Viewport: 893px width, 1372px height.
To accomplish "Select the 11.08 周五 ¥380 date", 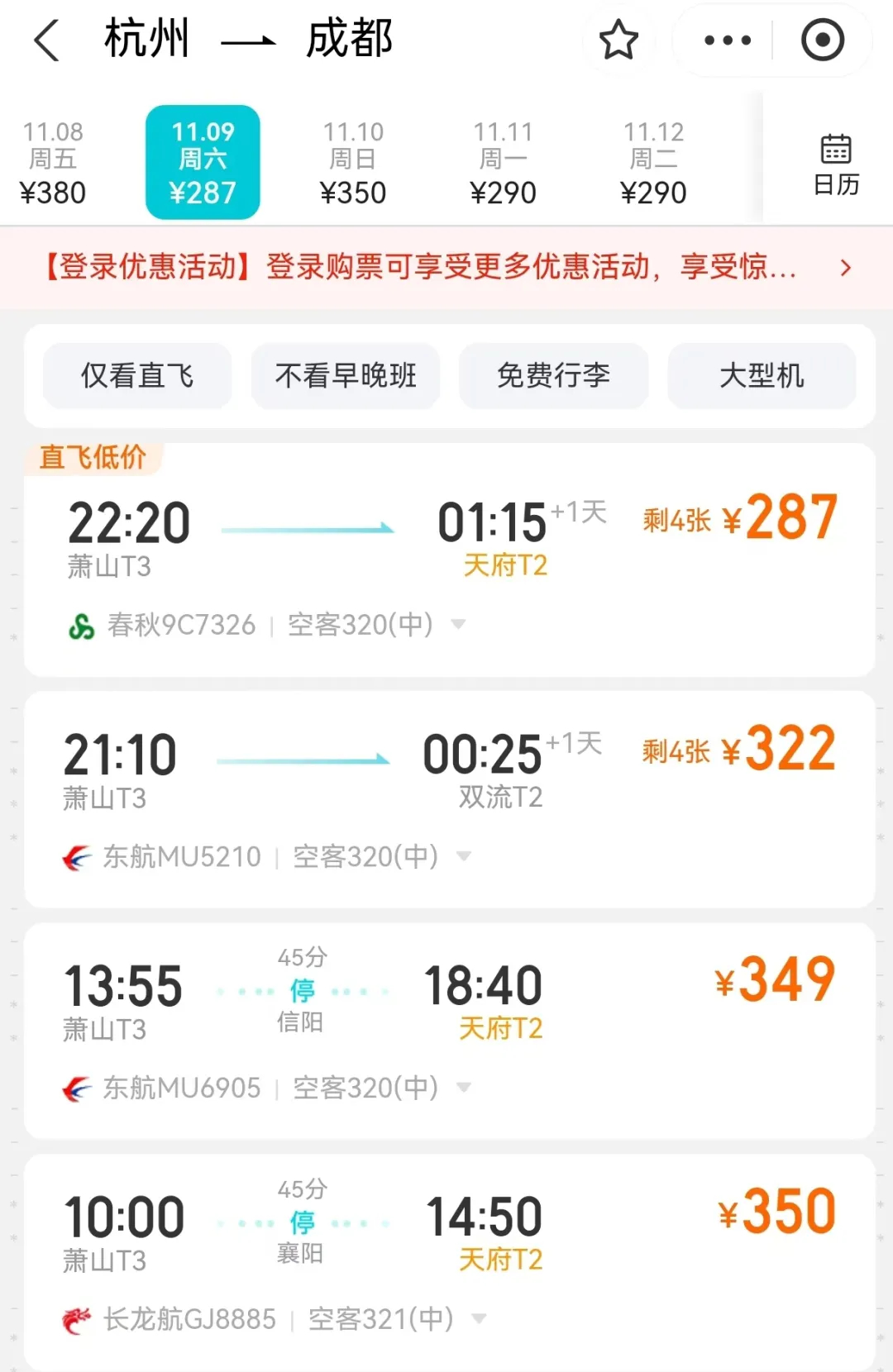I will coord(53,163).
